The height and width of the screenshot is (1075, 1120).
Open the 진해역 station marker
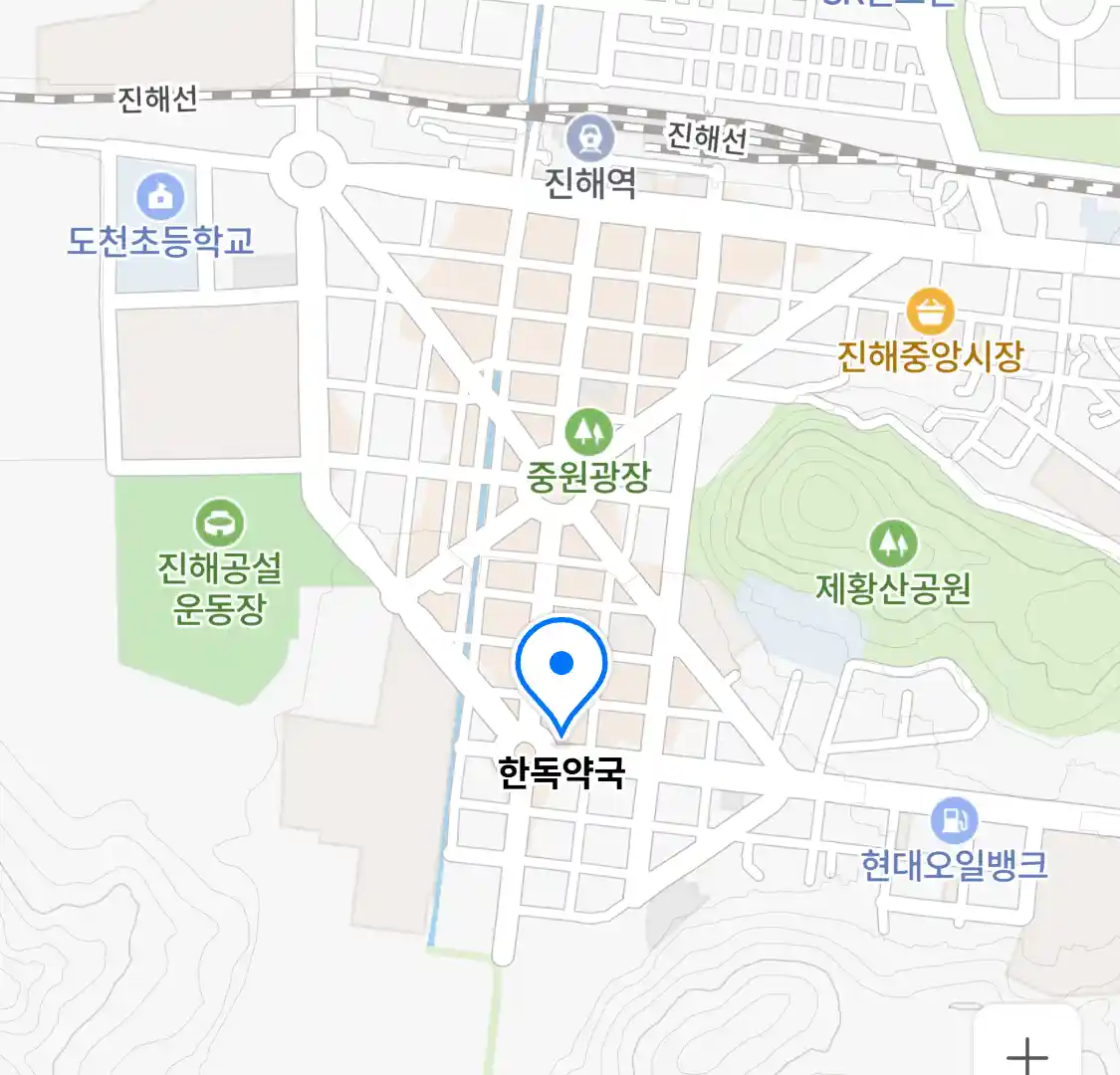(x=590, y=136)
